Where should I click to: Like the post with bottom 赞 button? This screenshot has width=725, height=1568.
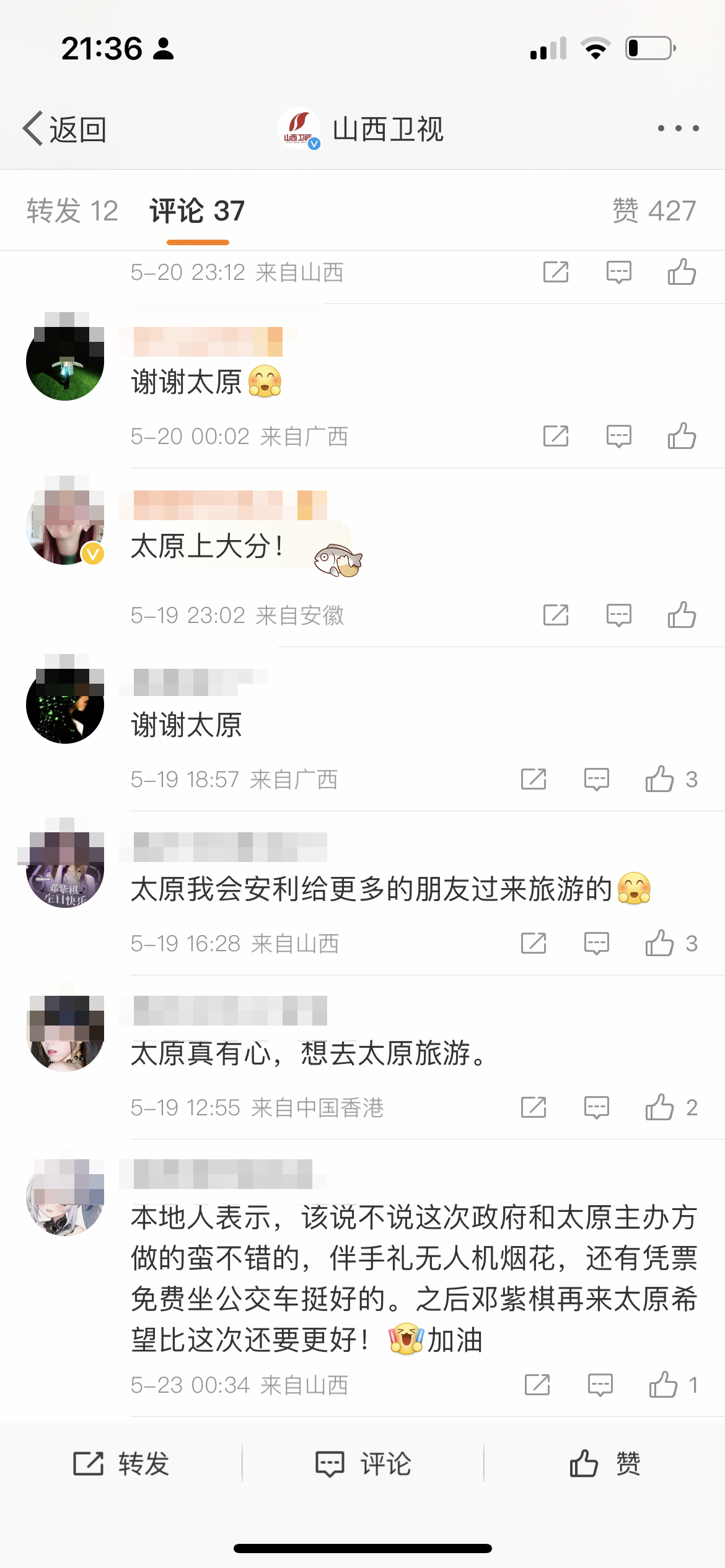pyautogui.click(x=604, y=1464)
